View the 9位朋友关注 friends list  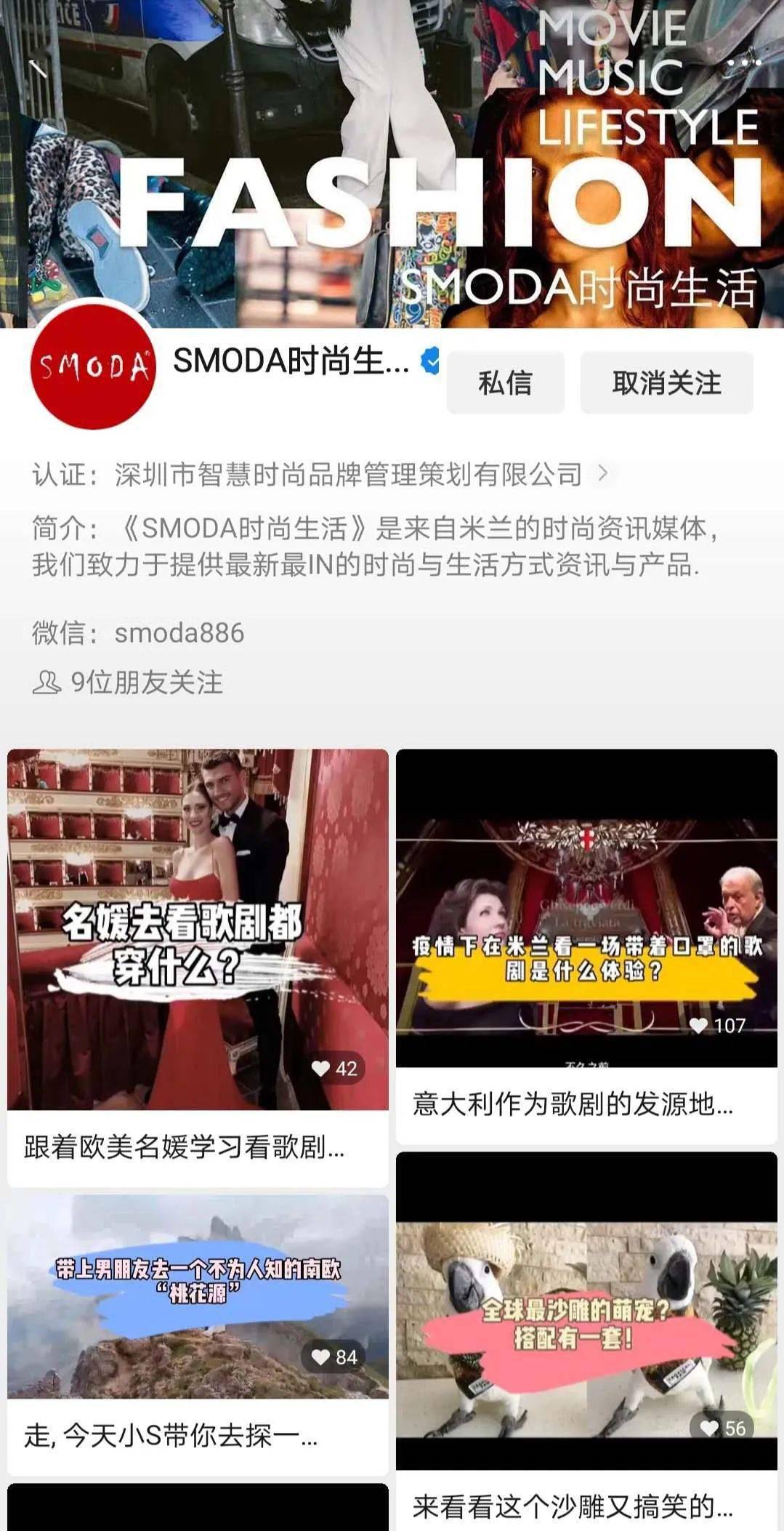129,682
